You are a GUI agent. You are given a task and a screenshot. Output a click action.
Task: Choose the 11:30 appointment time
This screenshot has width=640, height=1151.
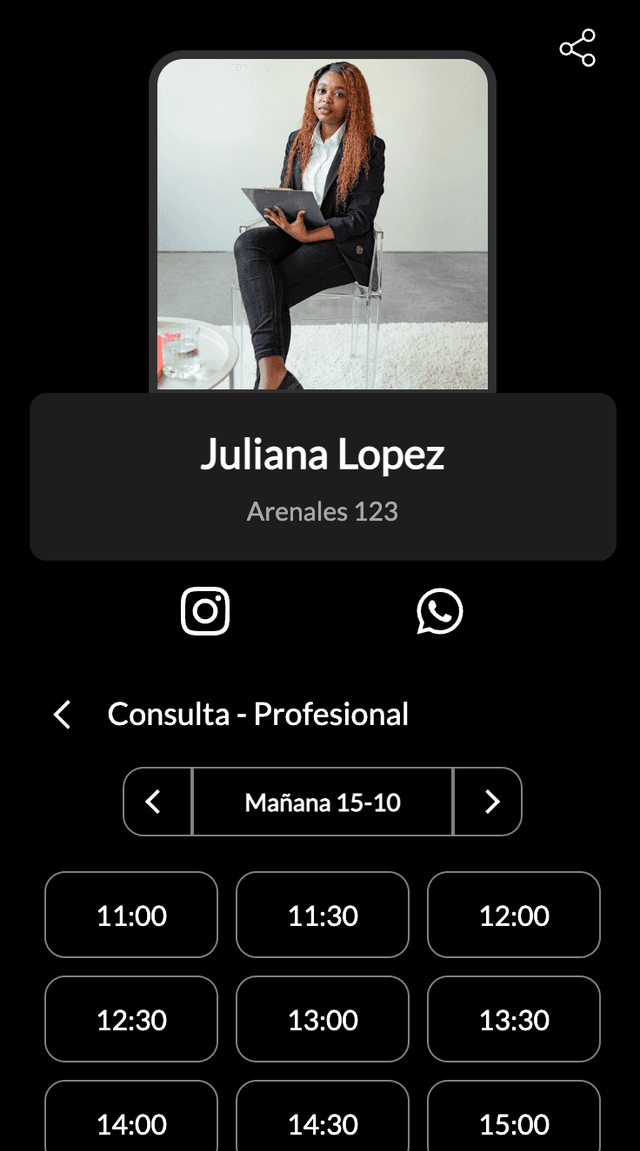click(322, 915)
